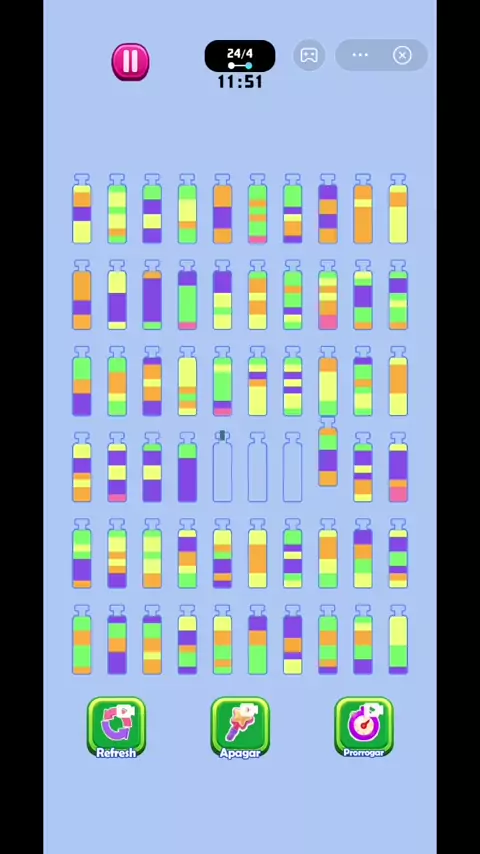The image size is (480, 854).
Task: Open the three-dot more options menu
Action: [x=360, y=55]
